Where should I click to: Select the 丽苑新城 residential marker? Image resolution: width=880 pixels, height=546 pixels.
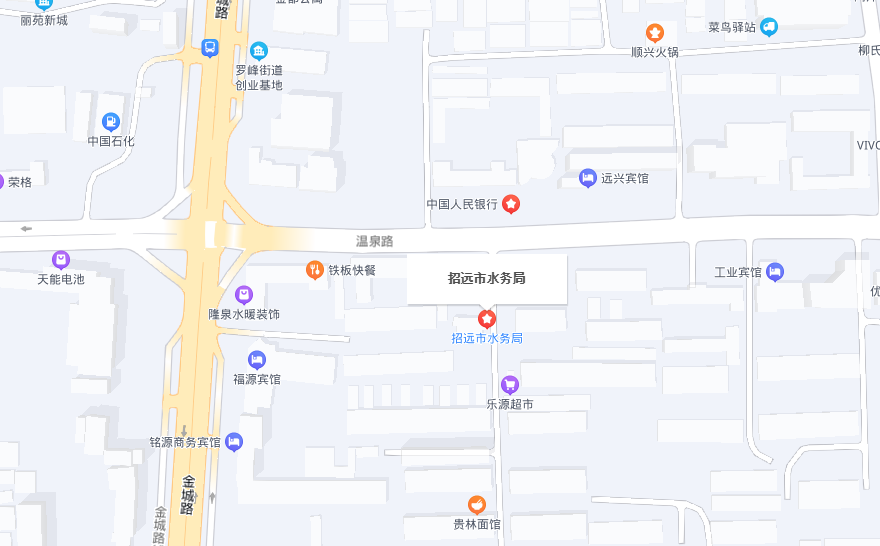point(43,5)
